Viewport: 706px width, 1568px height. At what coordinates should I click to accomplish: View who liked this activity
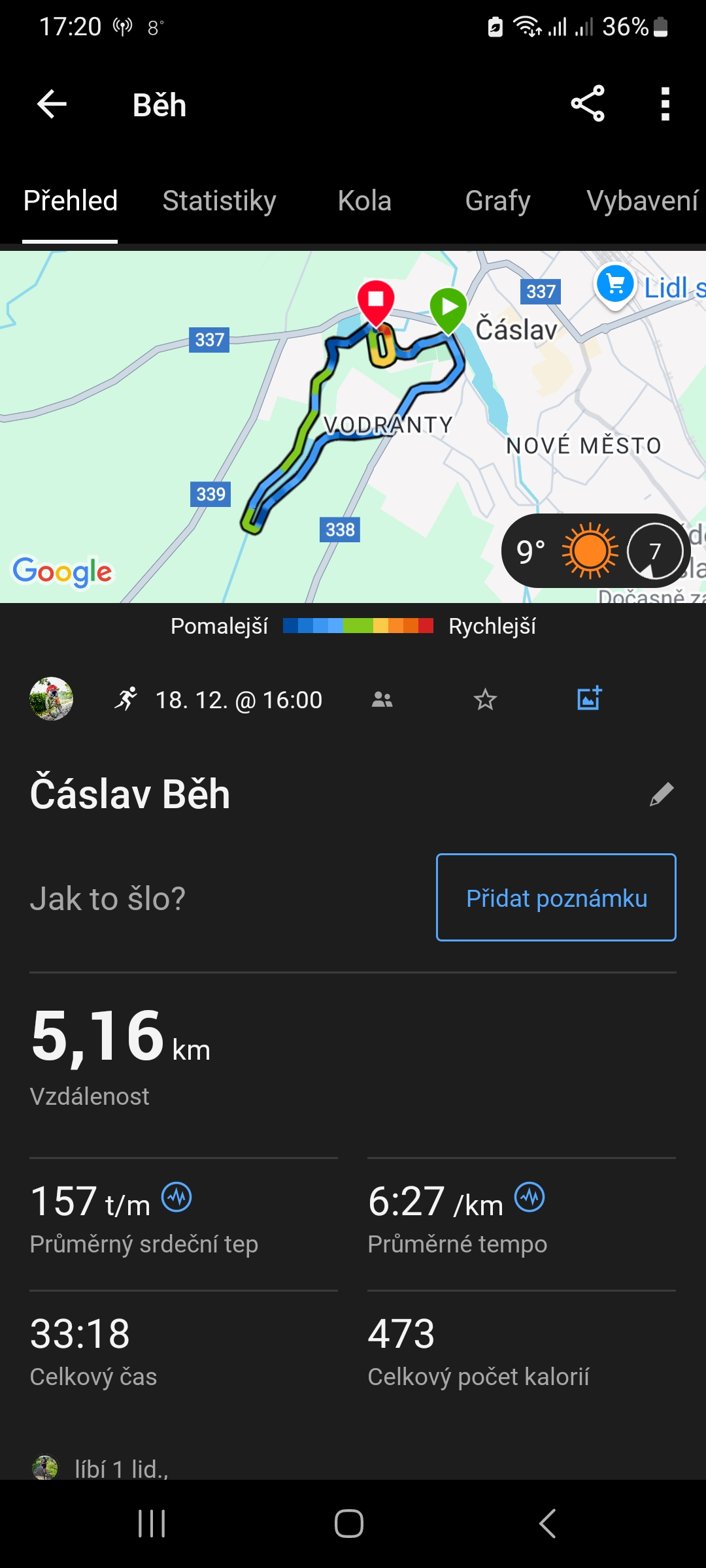point(121,1468)
